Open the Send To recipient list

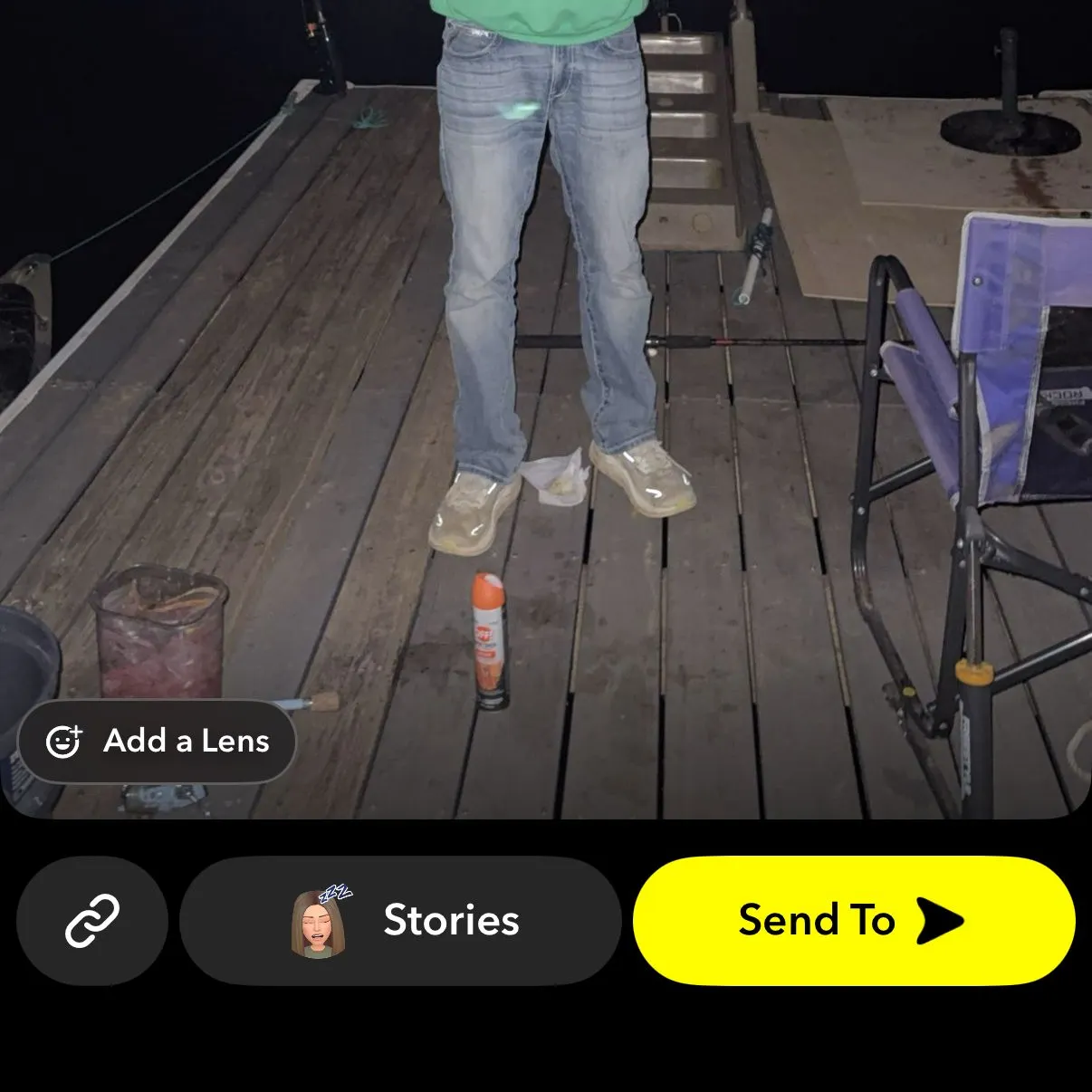[853, 921]
